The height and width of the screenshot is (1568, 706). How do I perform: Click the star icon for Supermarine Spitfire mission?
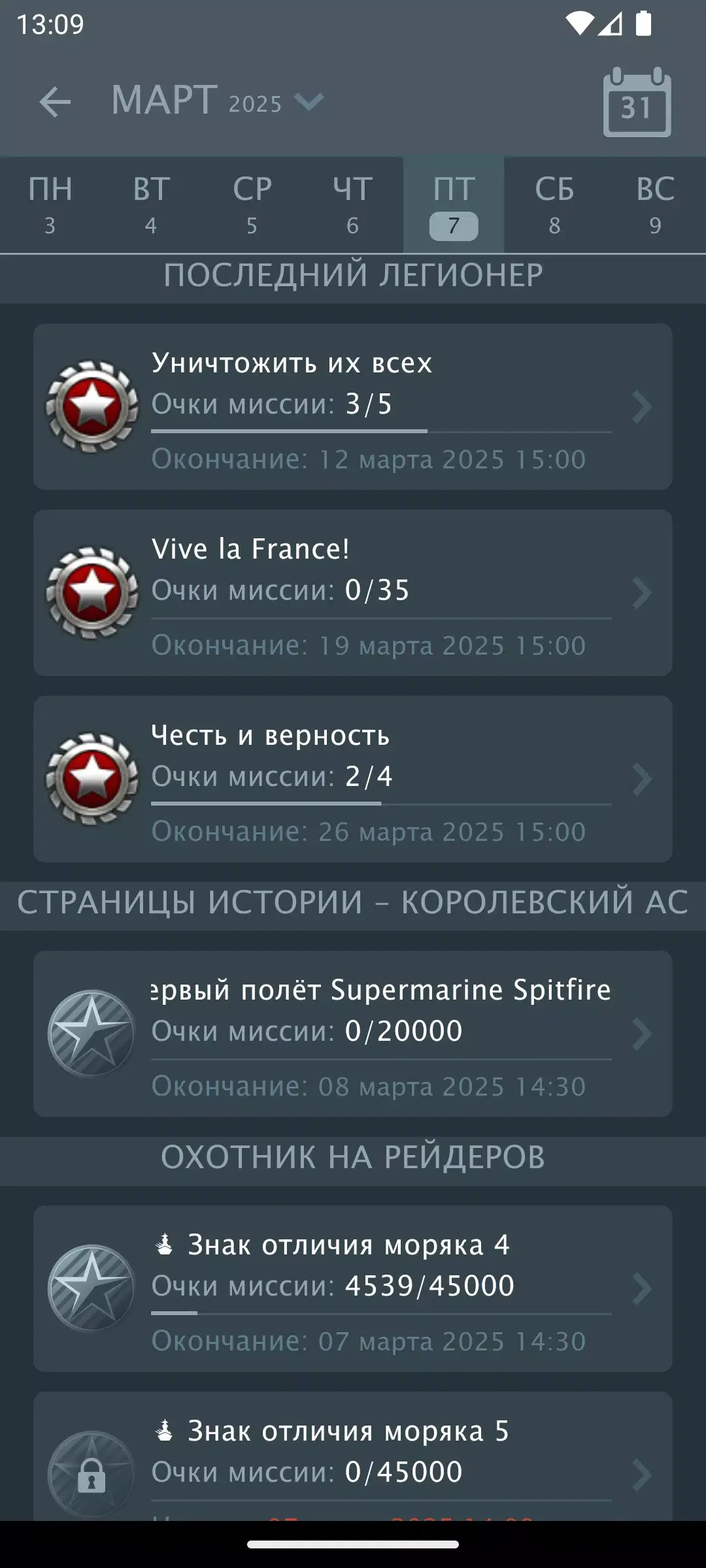[x=92, y=1032]
